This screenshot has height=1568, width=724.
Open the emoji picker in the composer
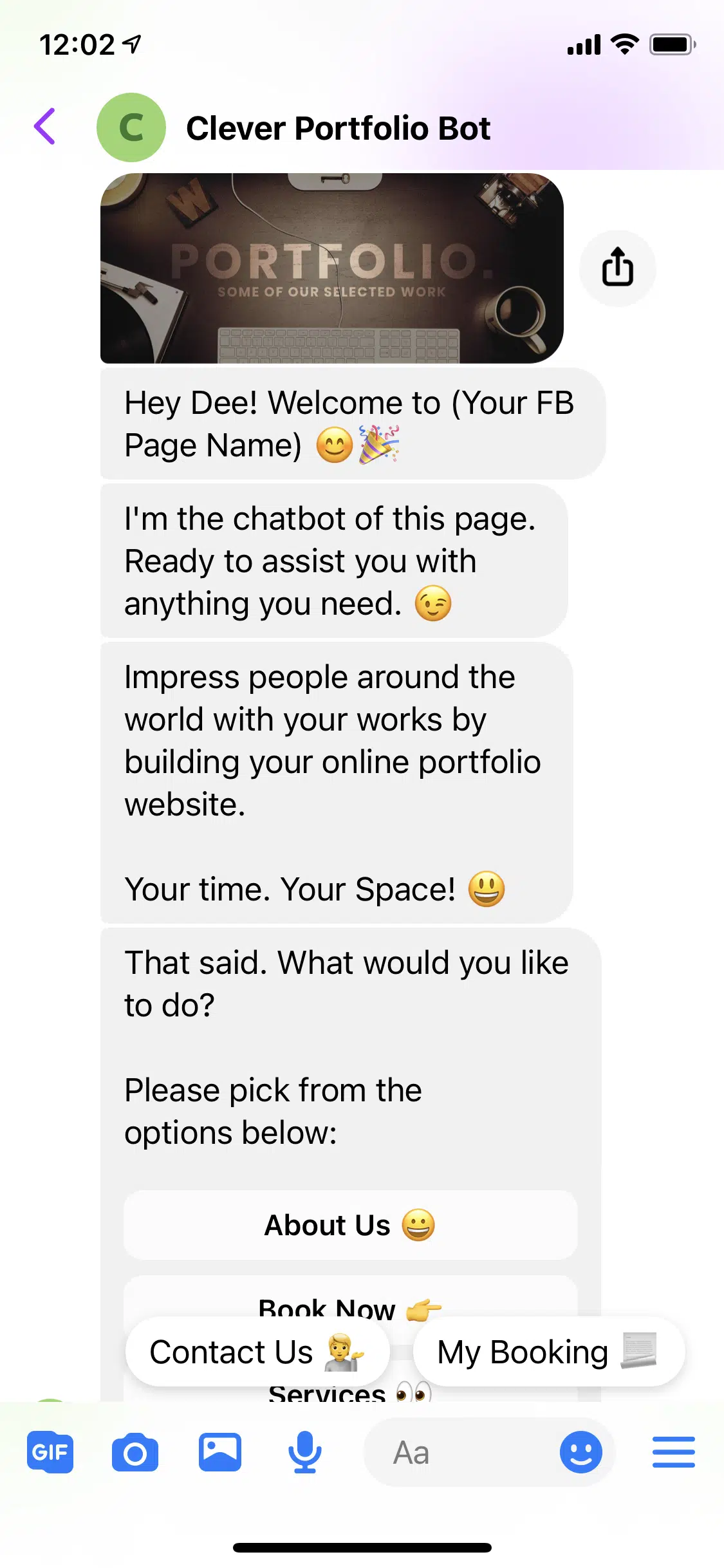[x=580, y=1453]
